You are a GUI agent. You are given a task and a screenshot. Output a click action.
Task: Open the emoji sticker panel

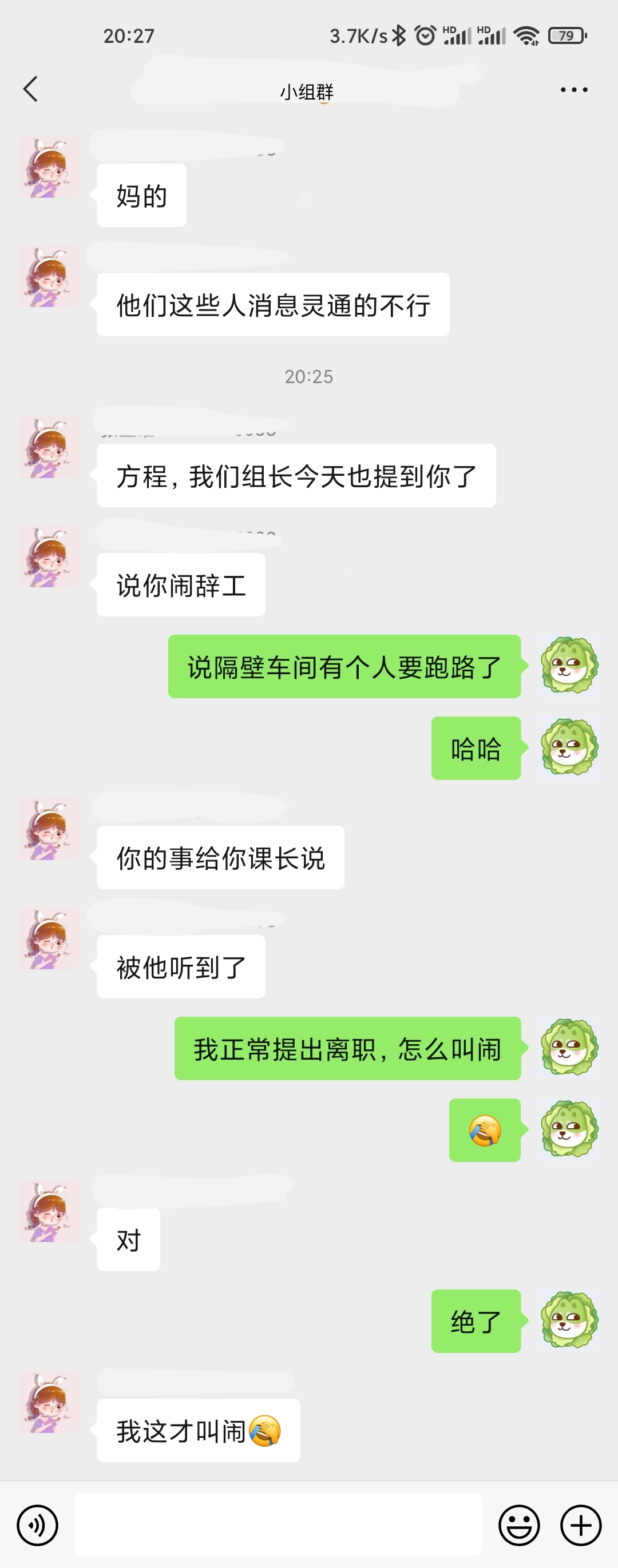[x=519, y=1525]
